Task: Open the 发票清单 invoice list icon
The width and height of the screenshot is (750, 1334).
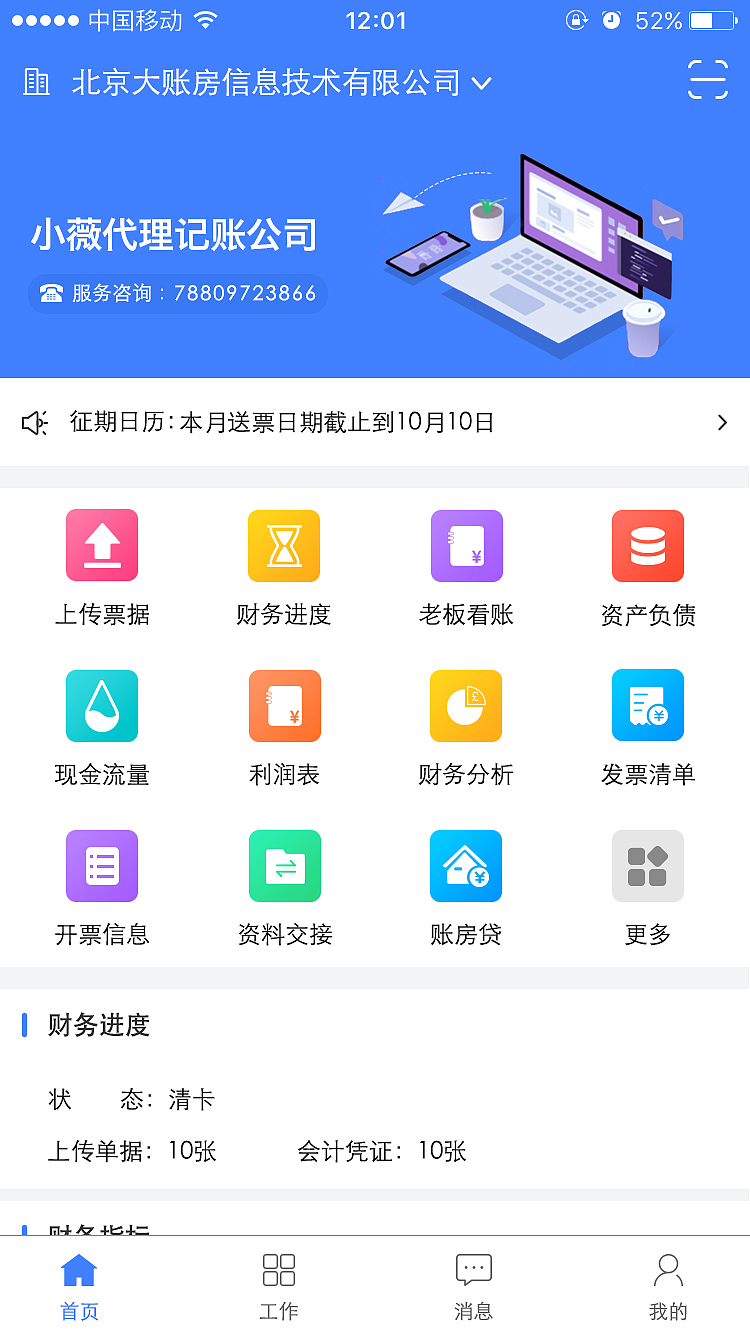Action: tap(648, 706)
